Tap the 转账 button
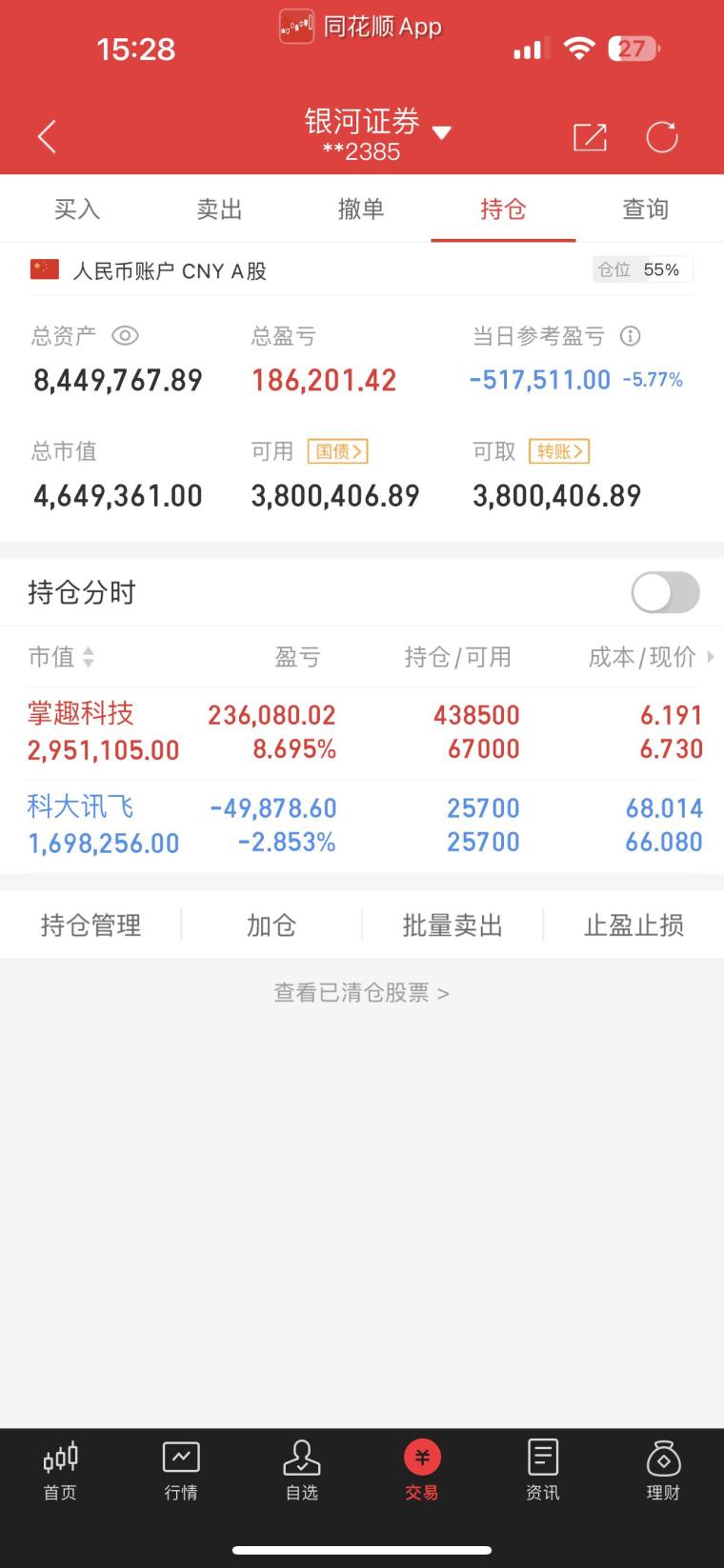The width and height of the screenshot is (724, 1568). [x=558, y=451]
